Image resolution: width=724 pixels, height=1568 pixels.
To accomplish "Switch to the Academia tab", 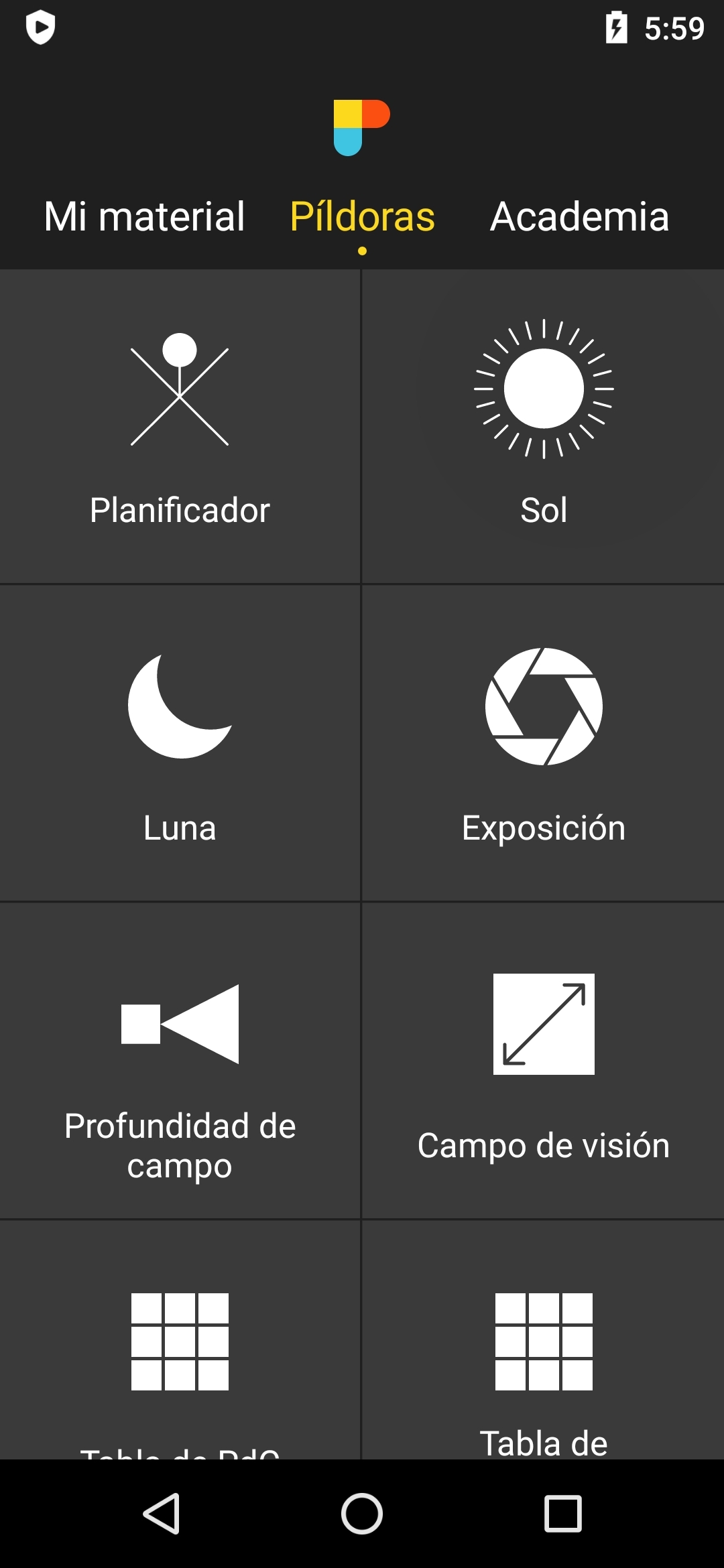I will 579,216.
